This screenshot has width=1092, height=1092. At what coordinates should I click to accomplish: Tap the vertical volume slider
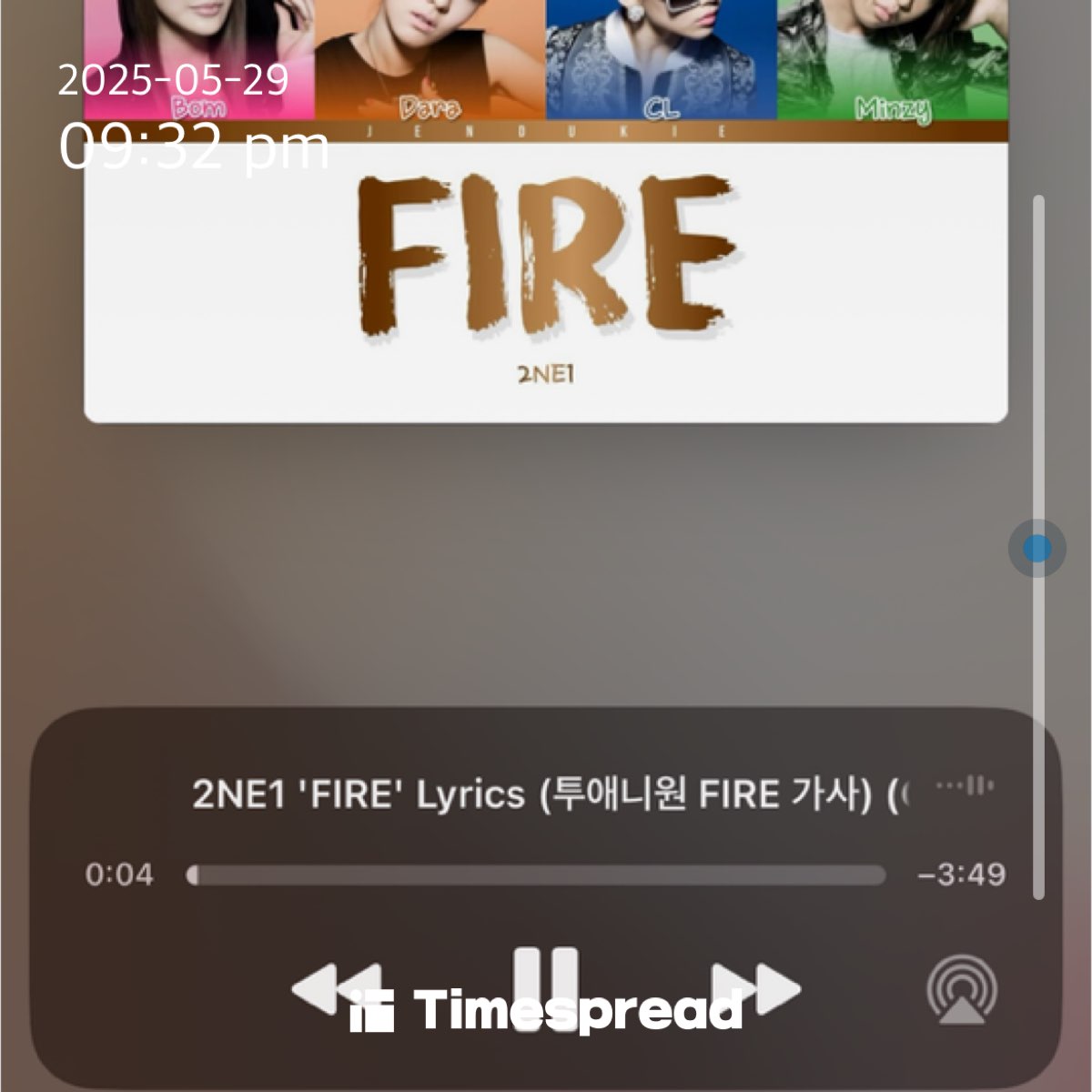[1037, 549]
